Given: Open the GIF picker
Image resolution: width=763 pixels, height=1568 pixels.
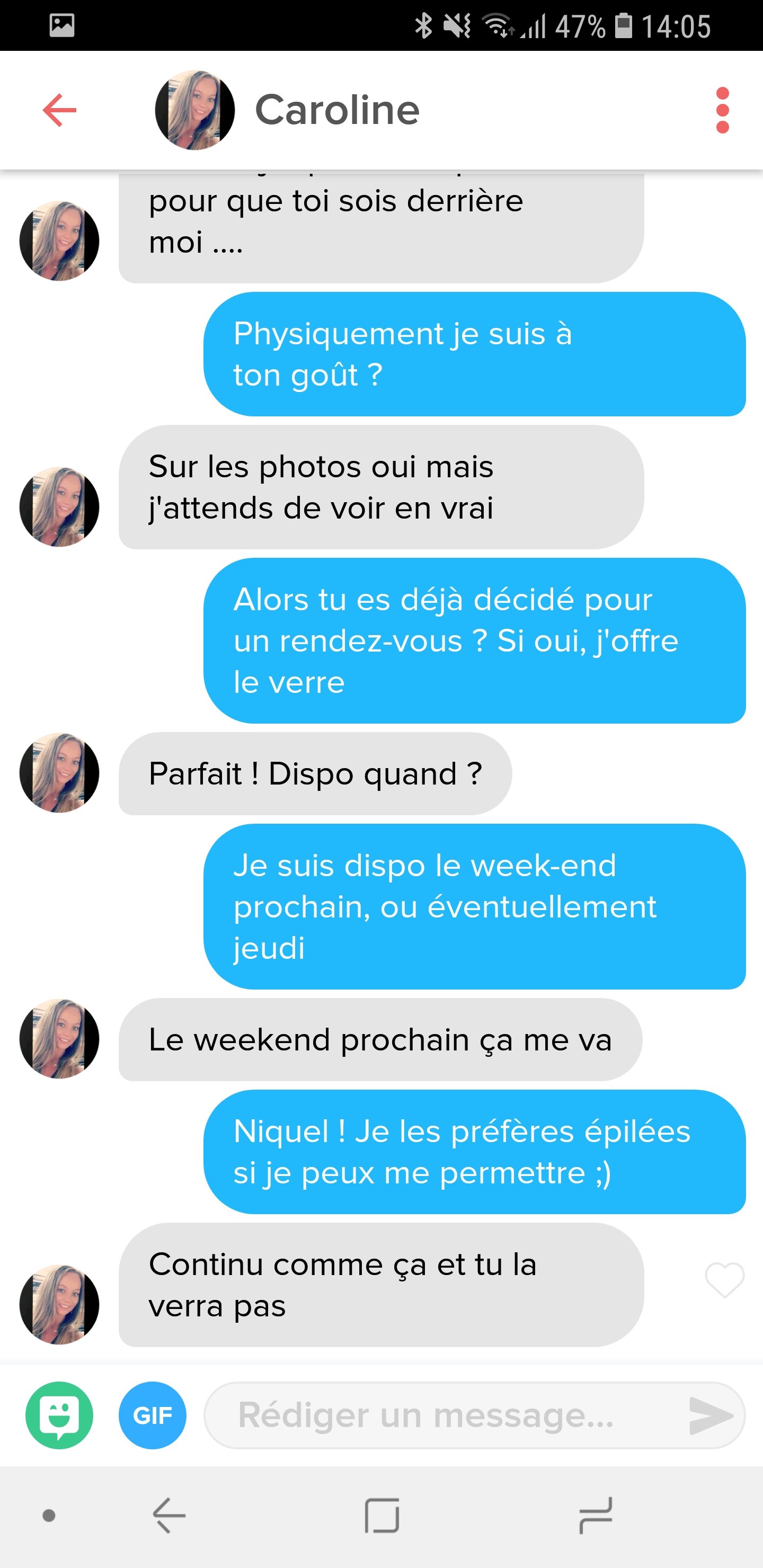Looking at the screenshot, I should coord(152,1415).
